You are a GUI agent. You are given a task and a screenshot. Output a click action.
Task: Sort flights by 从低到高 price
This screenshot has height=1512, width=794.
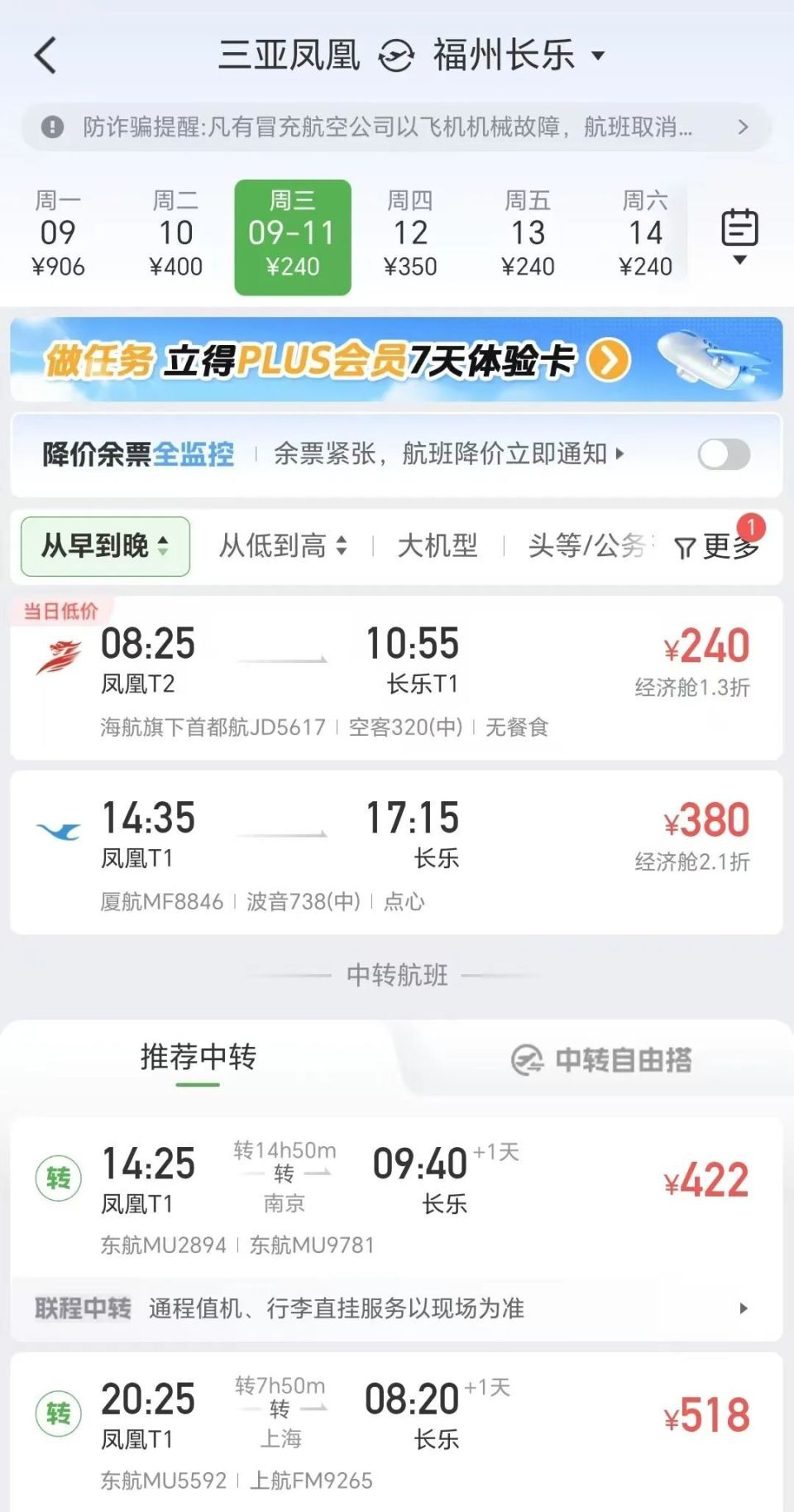tap(282, 546)
